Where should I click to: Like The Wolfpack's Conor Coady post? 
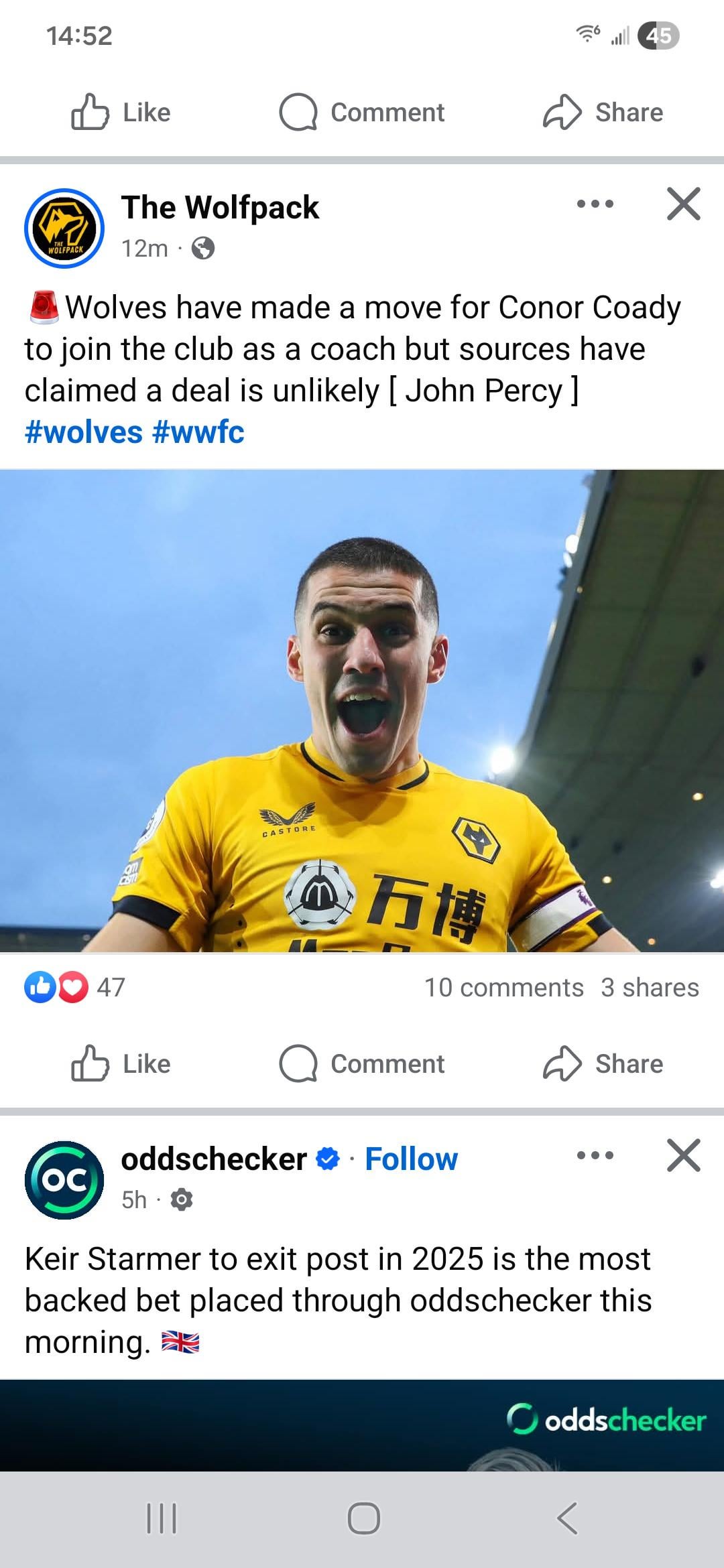[x=121, y=1063]
